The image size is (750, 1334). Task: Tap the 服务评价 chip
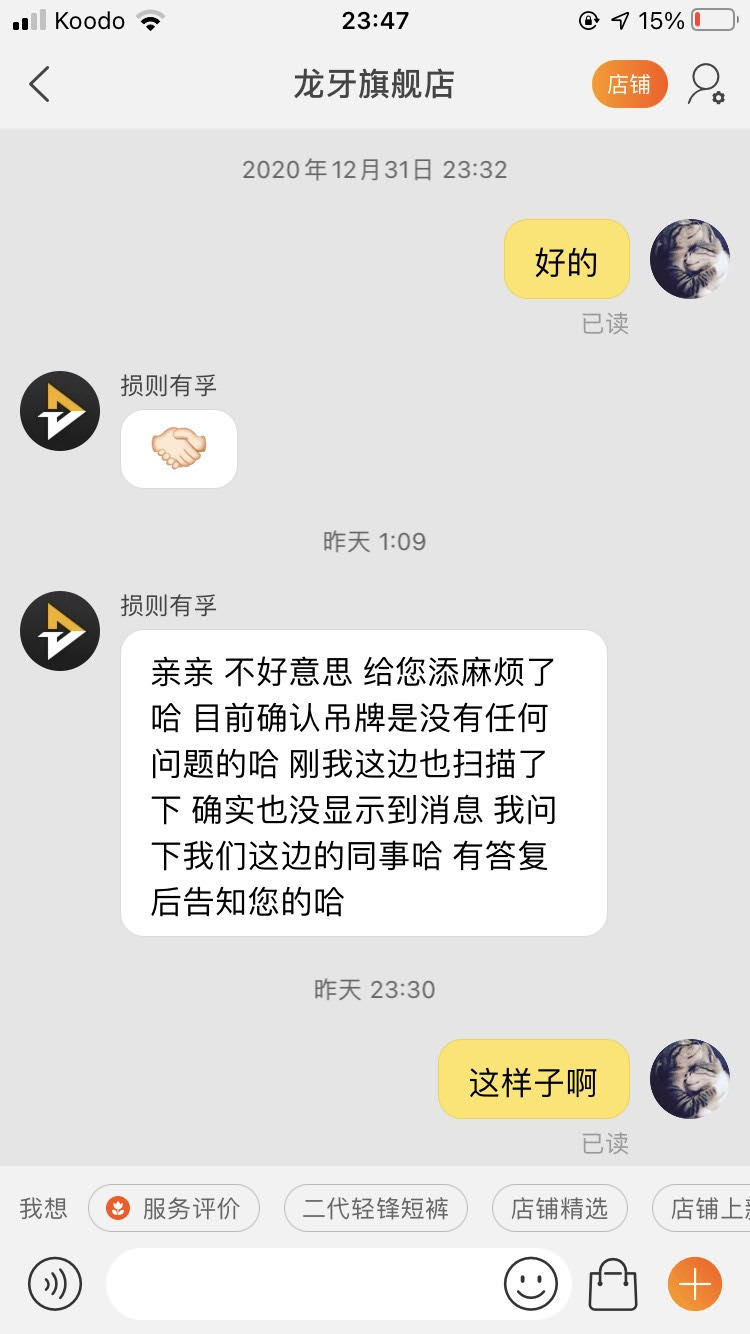click(173, 1208)
